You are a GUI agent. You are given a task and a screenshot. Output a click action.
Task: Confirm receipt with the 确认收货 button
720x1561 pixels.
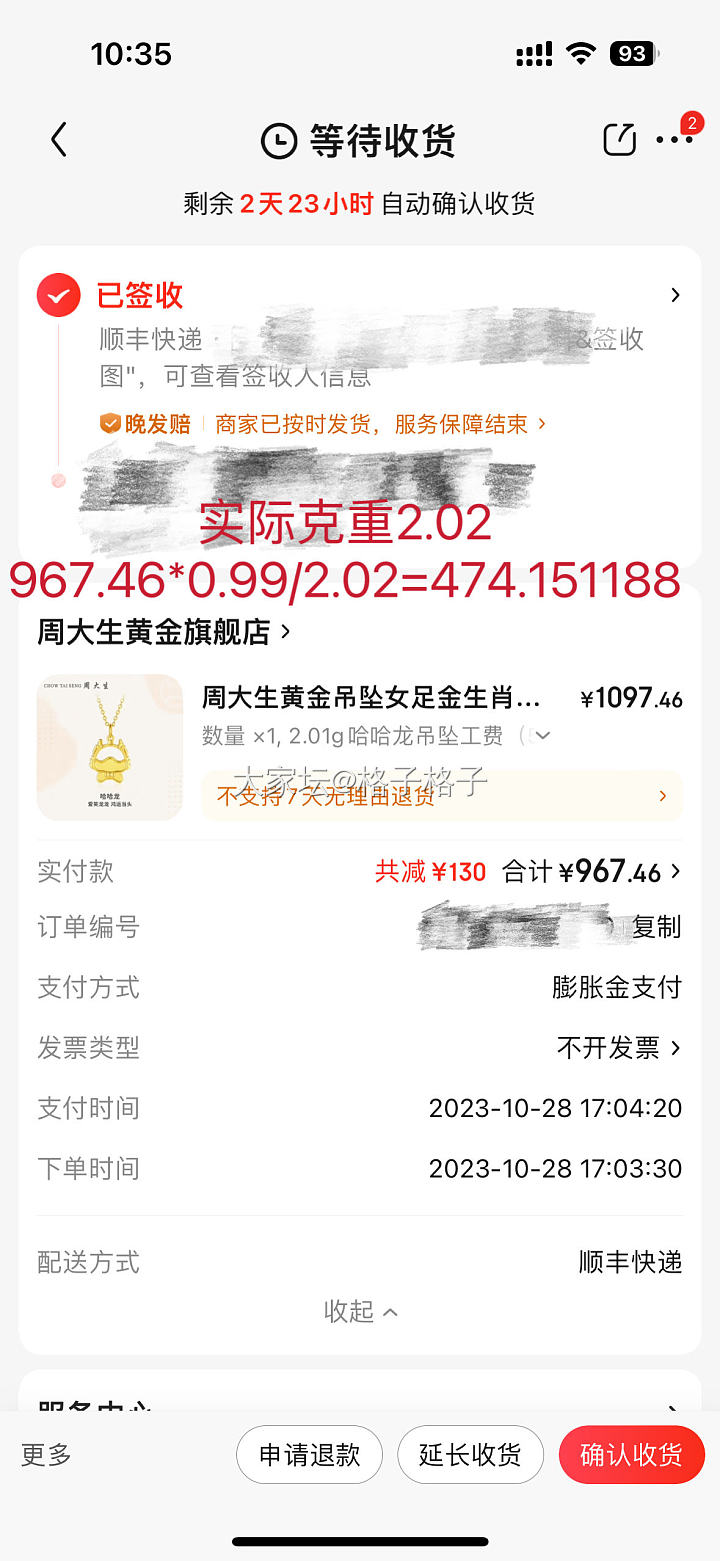click(631, 1454)
